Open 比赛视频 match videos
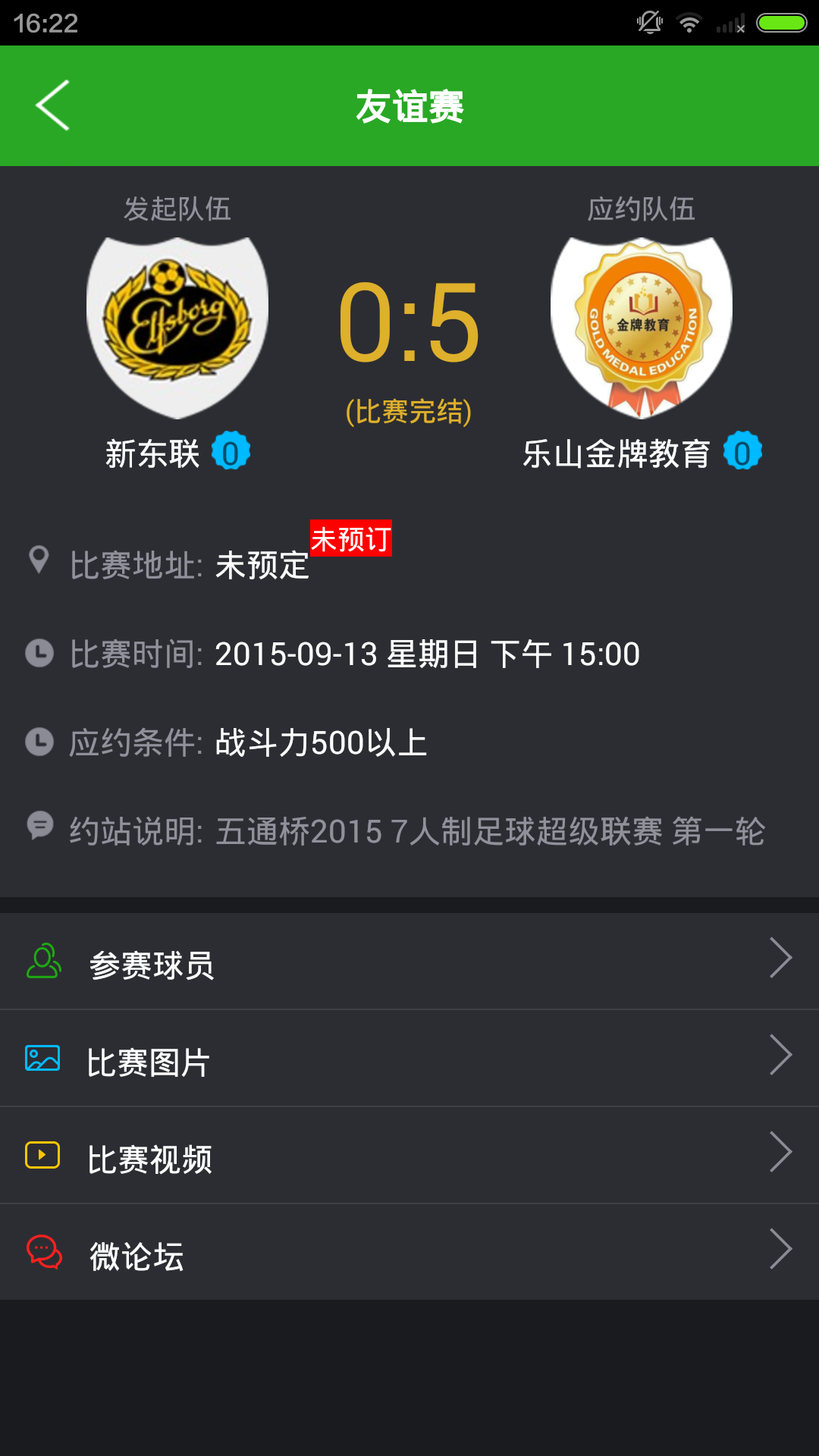The height and width of the screenshot is (1456, 819). coord(409,1156)
